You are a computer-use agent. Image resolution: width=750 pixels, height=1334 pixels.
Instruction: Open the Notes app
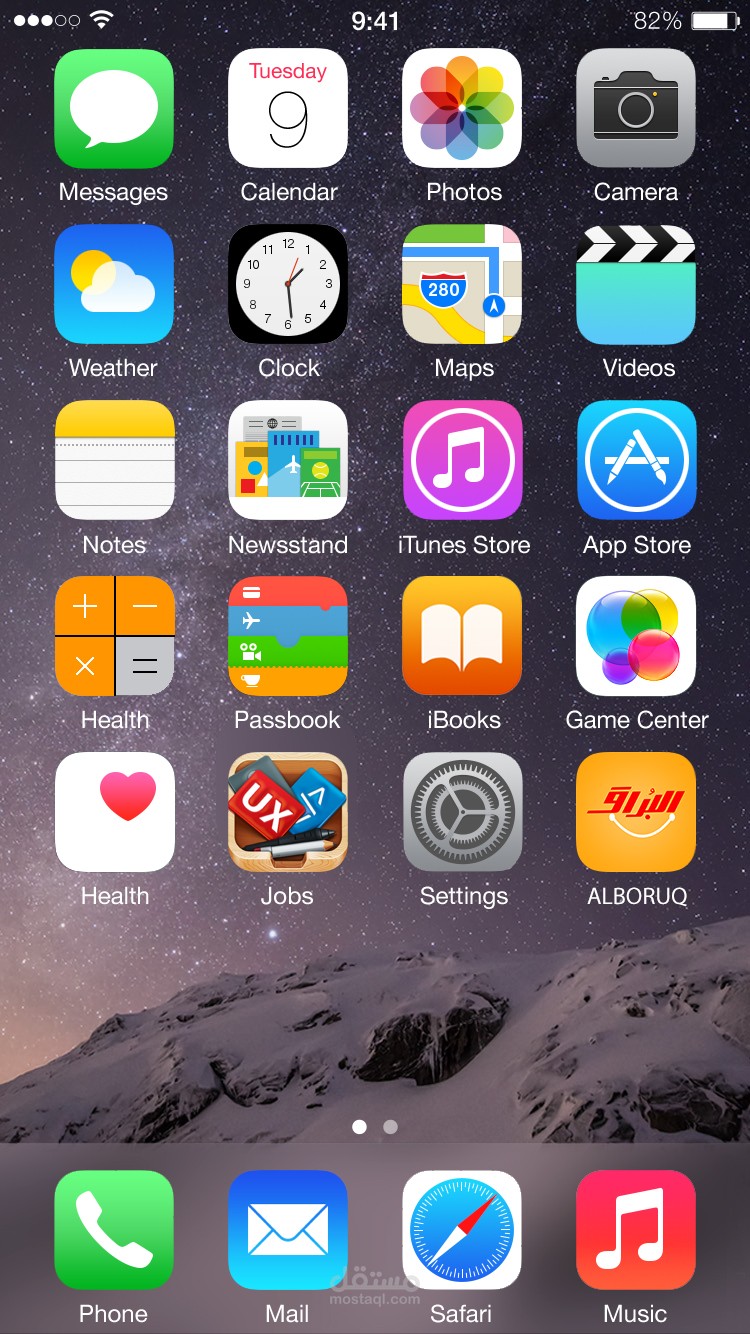tap(114, 461)
